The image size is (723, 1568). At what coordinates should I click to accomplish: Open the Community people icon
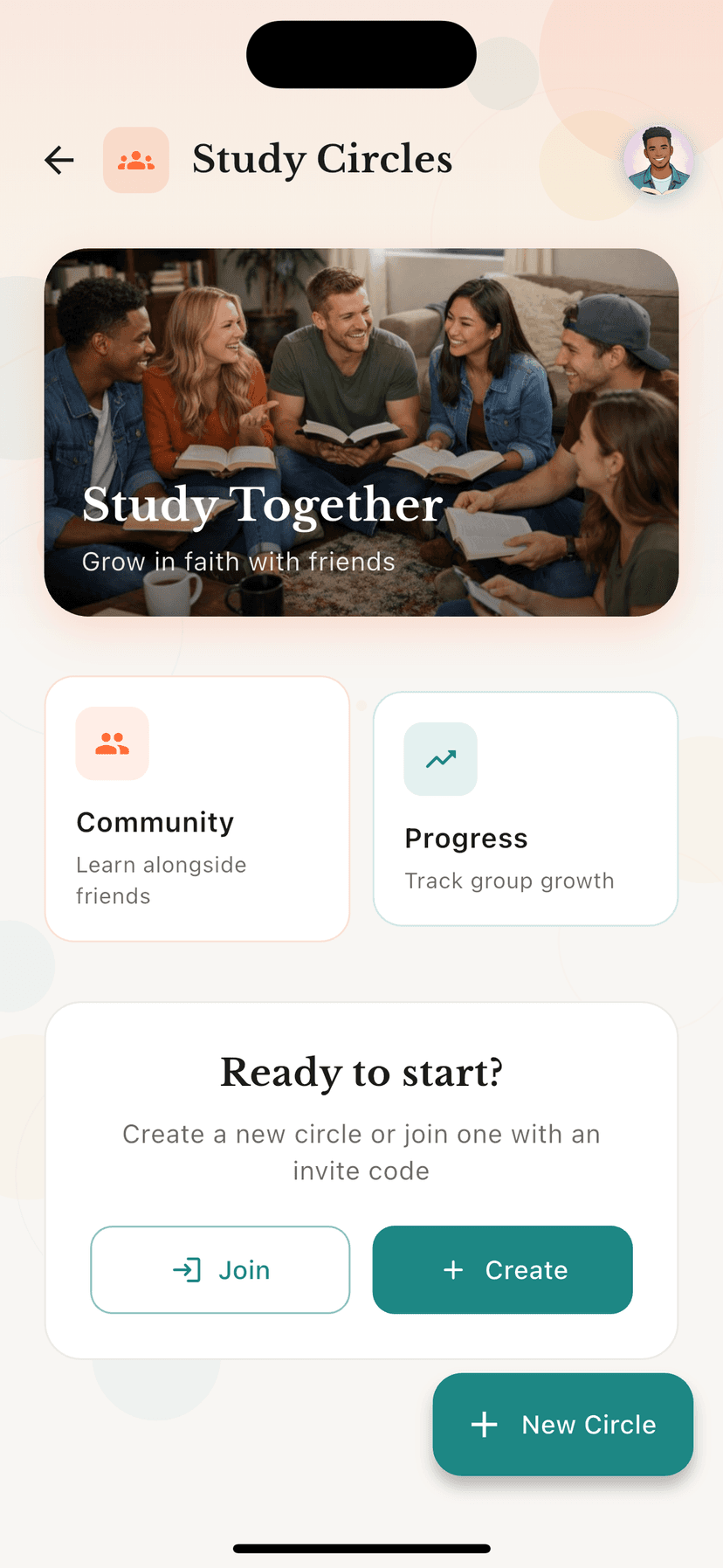click(x=112, y=743)
